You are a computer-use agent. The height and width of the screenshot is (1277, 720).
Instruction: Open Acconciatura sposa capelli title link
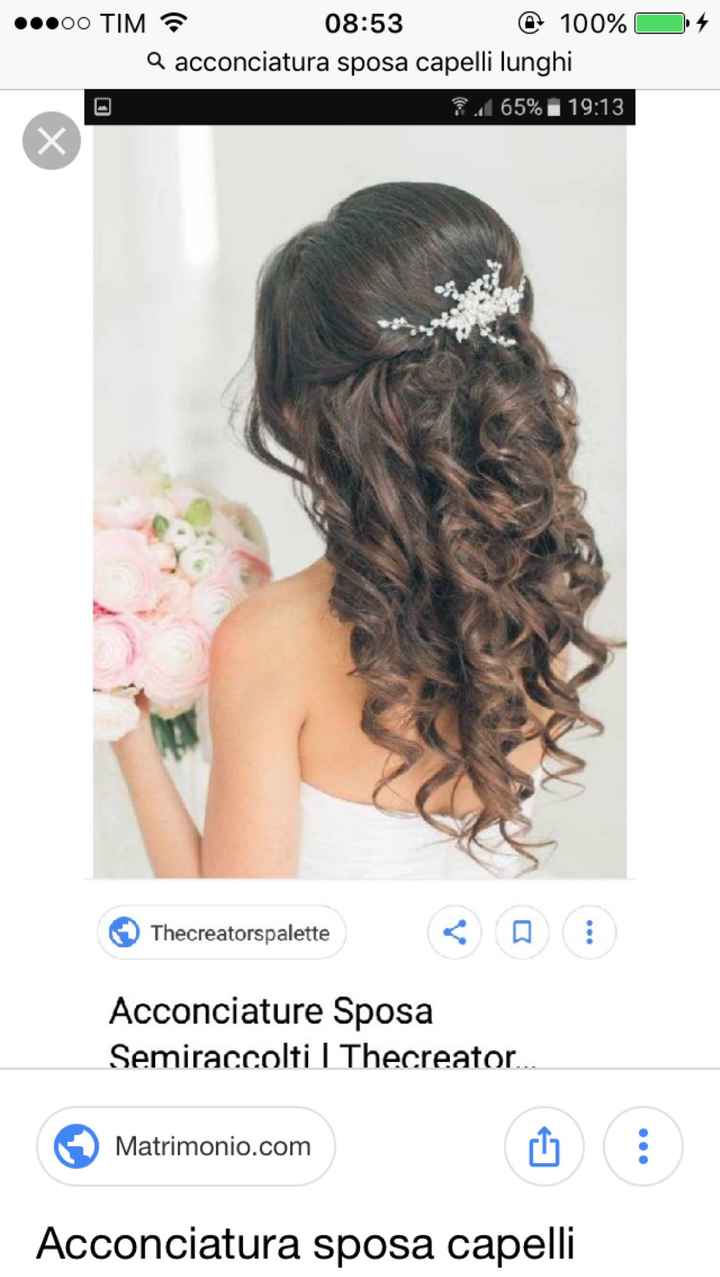click(x=305, y=1244)
